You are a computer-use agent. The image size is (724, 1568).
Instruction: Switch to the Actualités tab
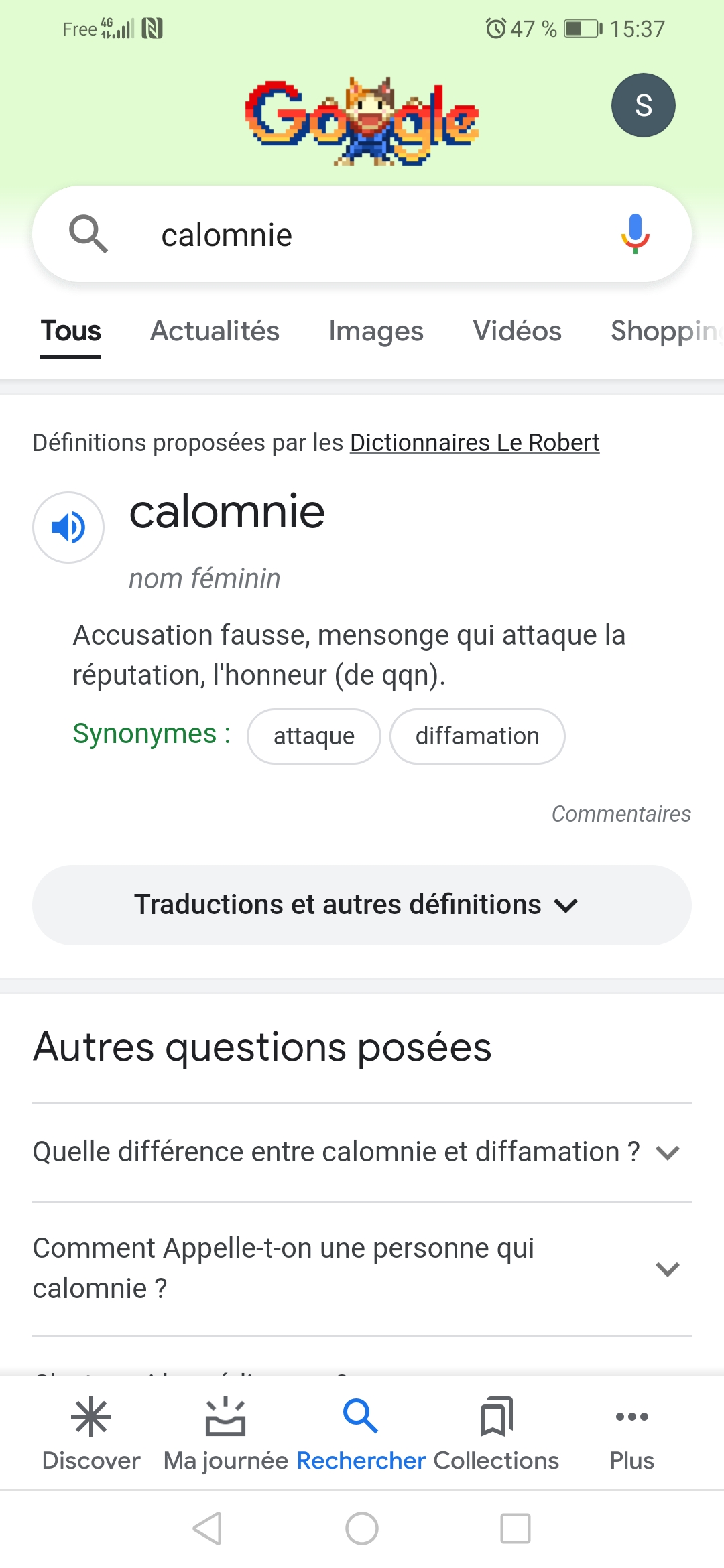pos(215,331)
